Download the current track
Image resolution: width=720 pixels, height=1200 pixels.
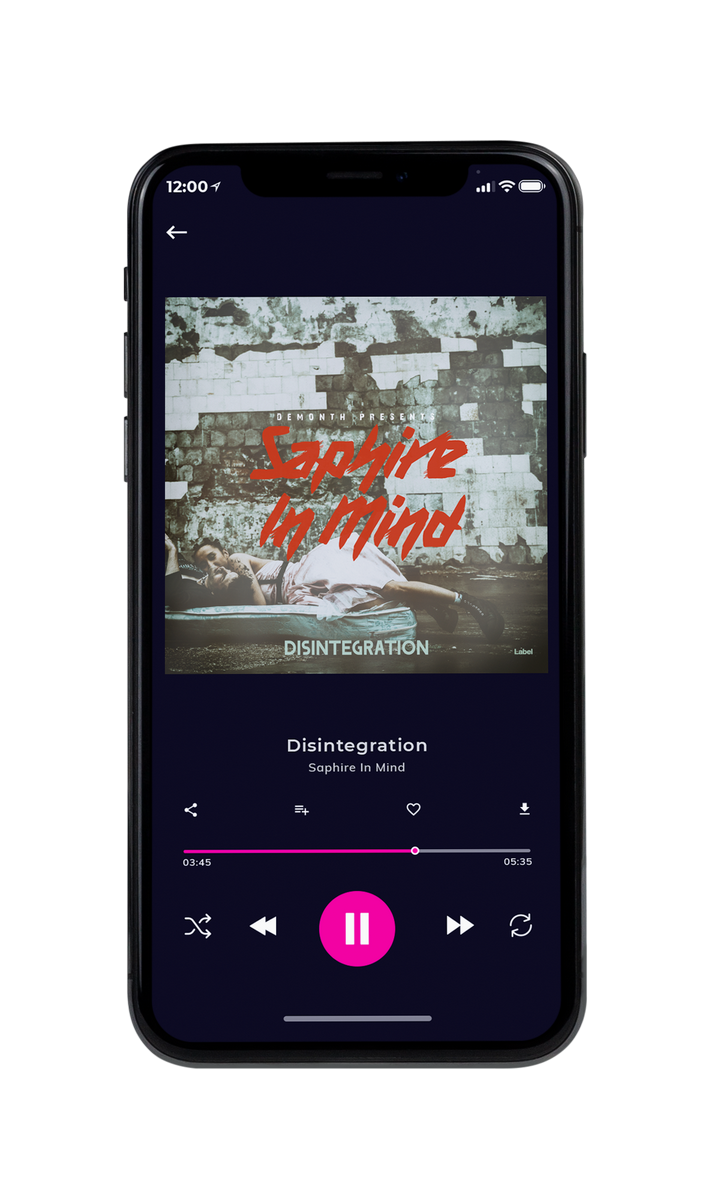coord(524,809)
